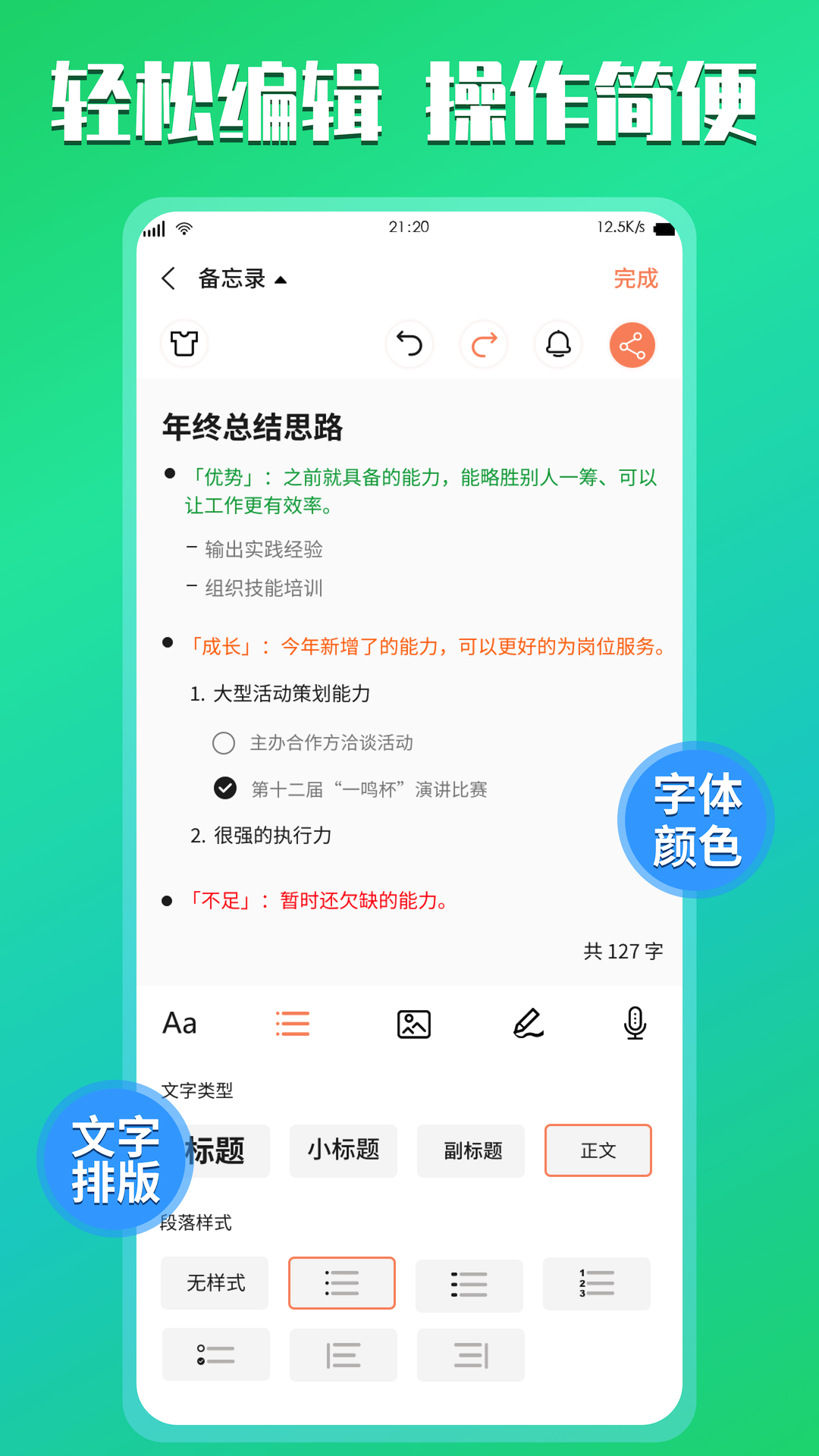Share the note with the share icon

coord(632,345)
